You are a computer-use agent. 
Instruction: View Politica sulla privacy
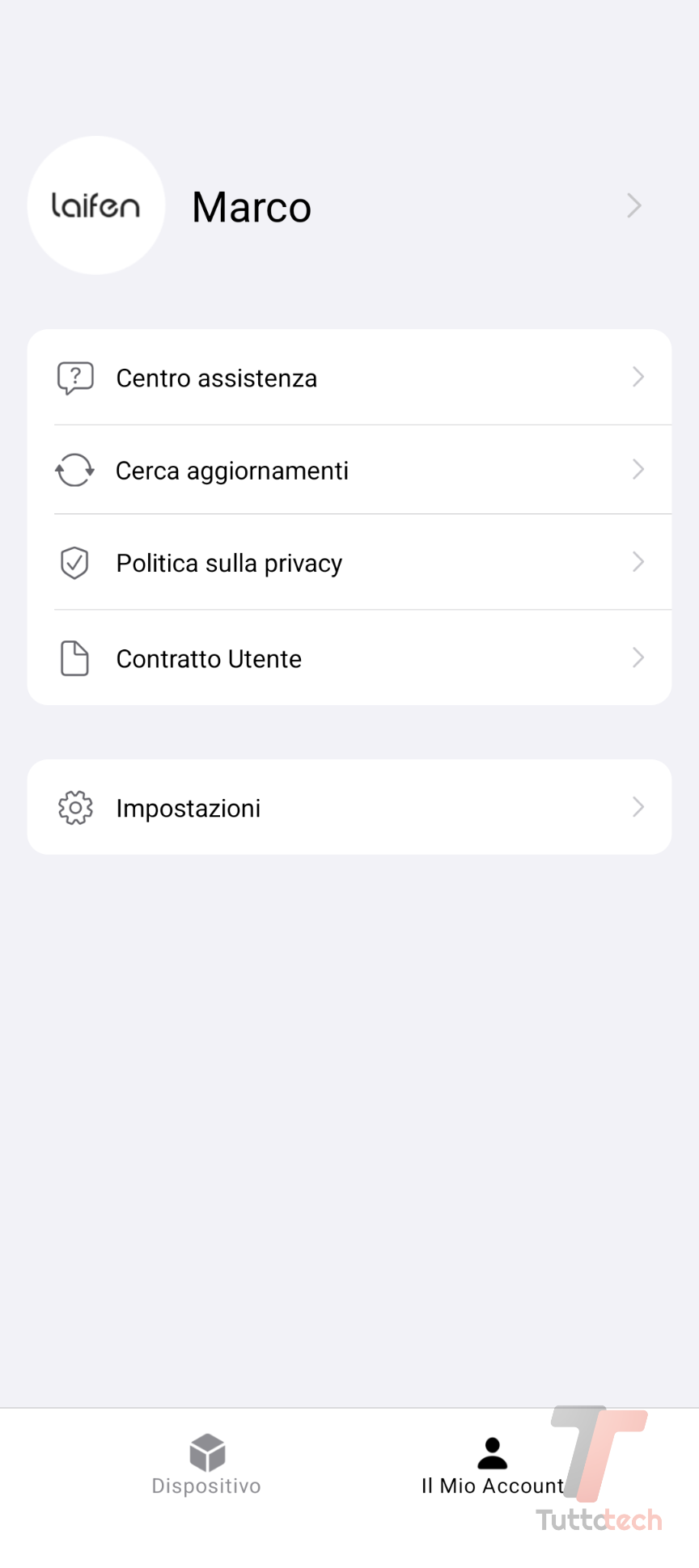349,563
